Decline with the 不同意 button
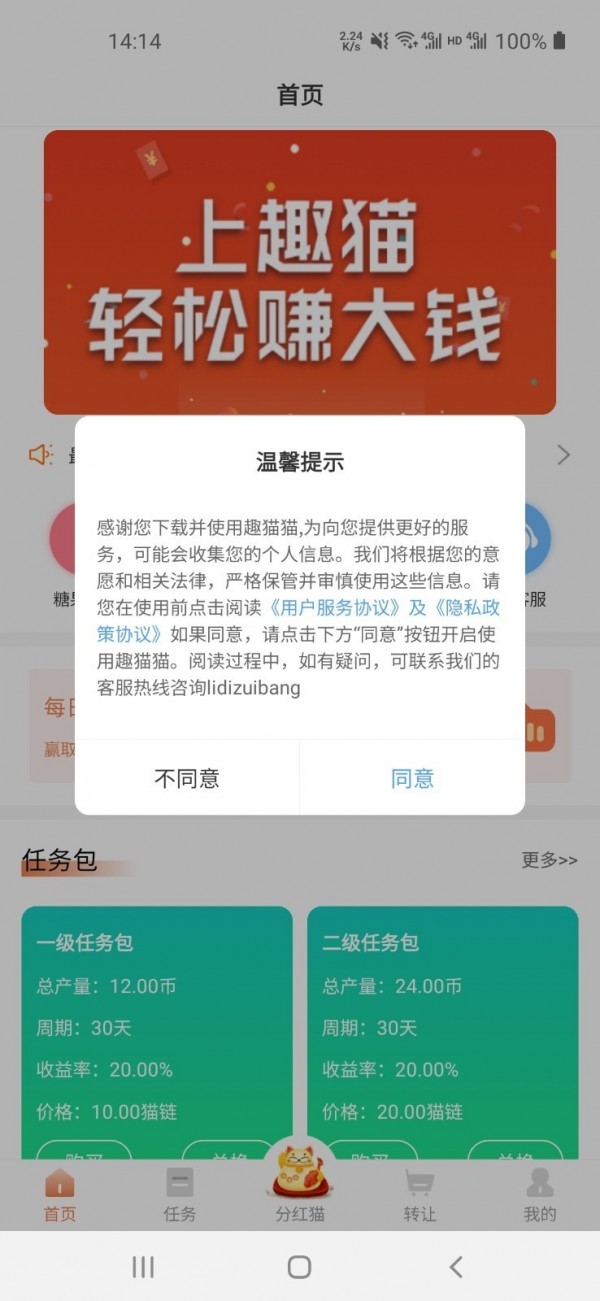Screen dimensions: 600x1301 pyautogui.click(x=187, y=779)
